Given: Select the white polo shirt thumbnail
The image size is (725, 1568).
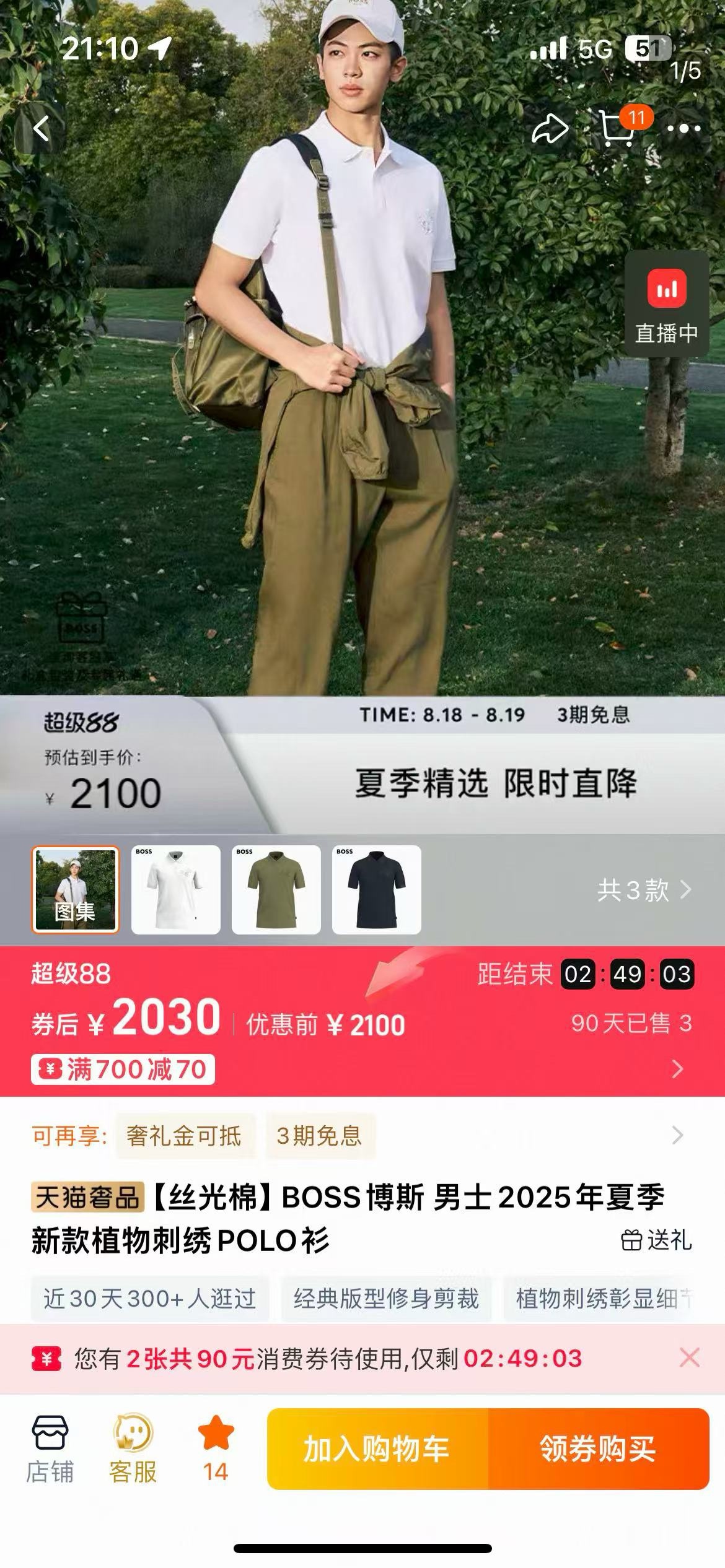Looking at the screenshot, I should coord(176,889).
